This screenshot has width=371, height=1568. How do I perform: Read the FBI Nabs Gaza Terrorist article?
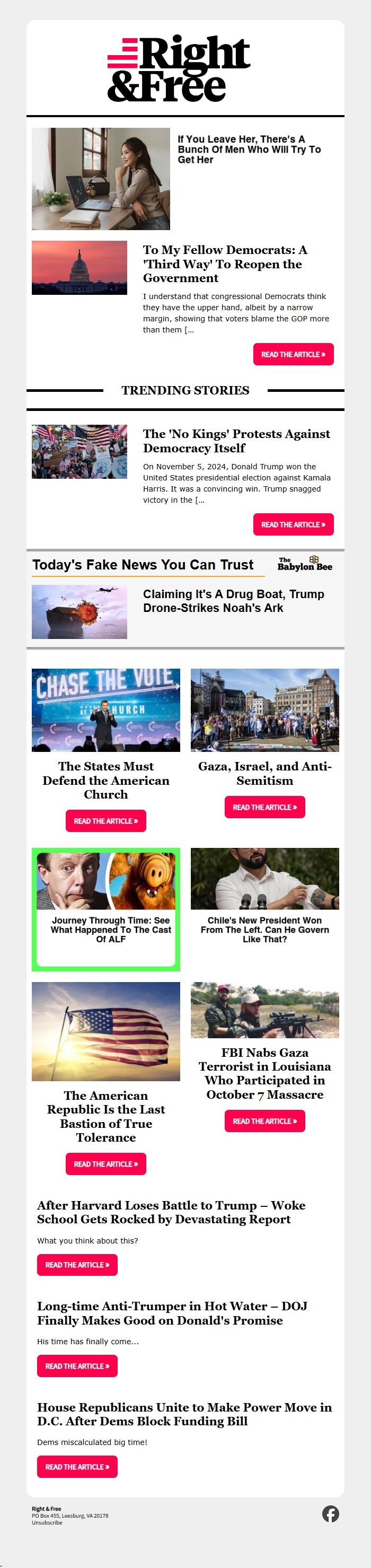pos(264,1120)
